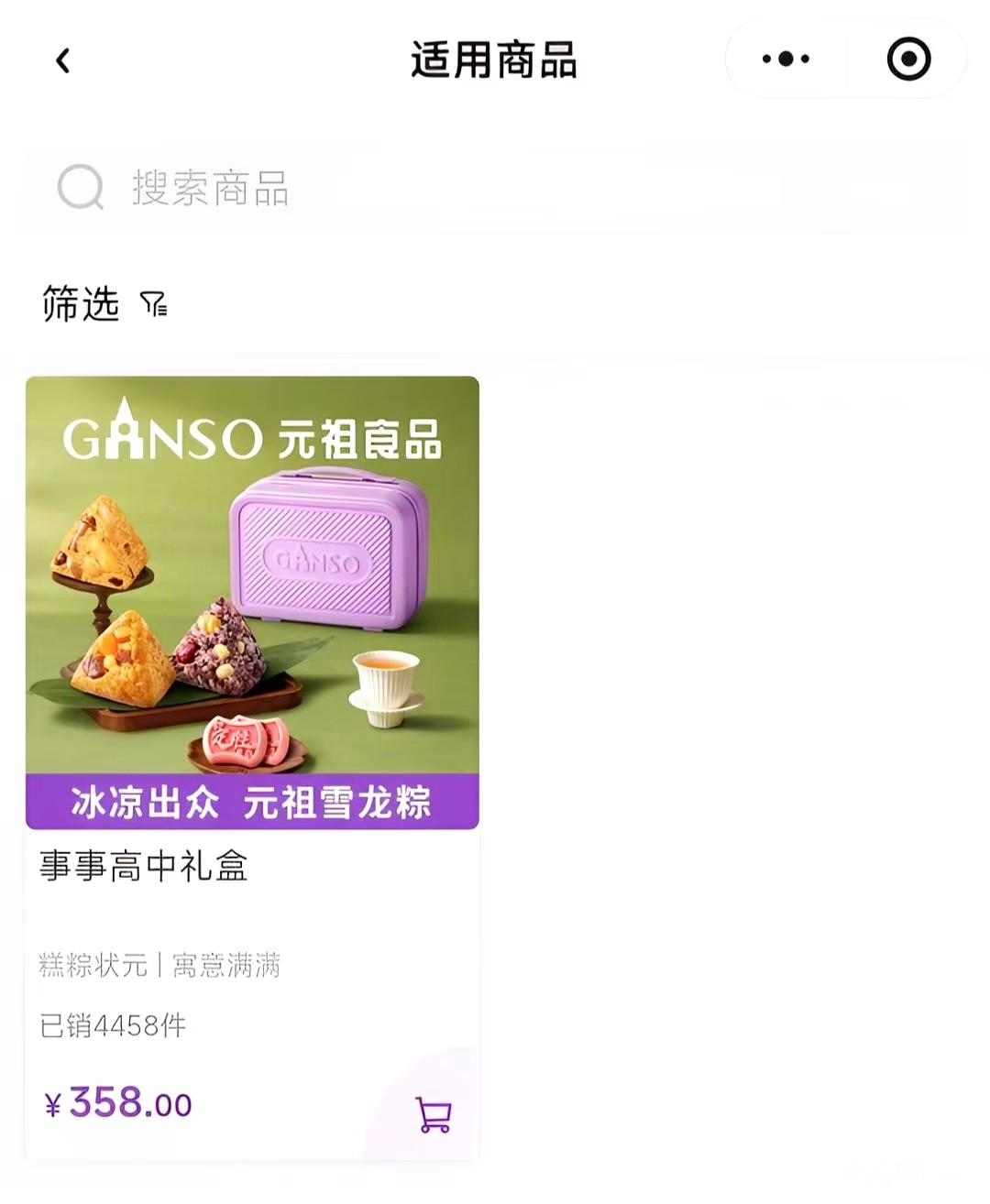The width and height of the screenshot is (990, 1204).
Task: Add 事事高中礼盒 to shopping cart
Action: point(434,1114)
